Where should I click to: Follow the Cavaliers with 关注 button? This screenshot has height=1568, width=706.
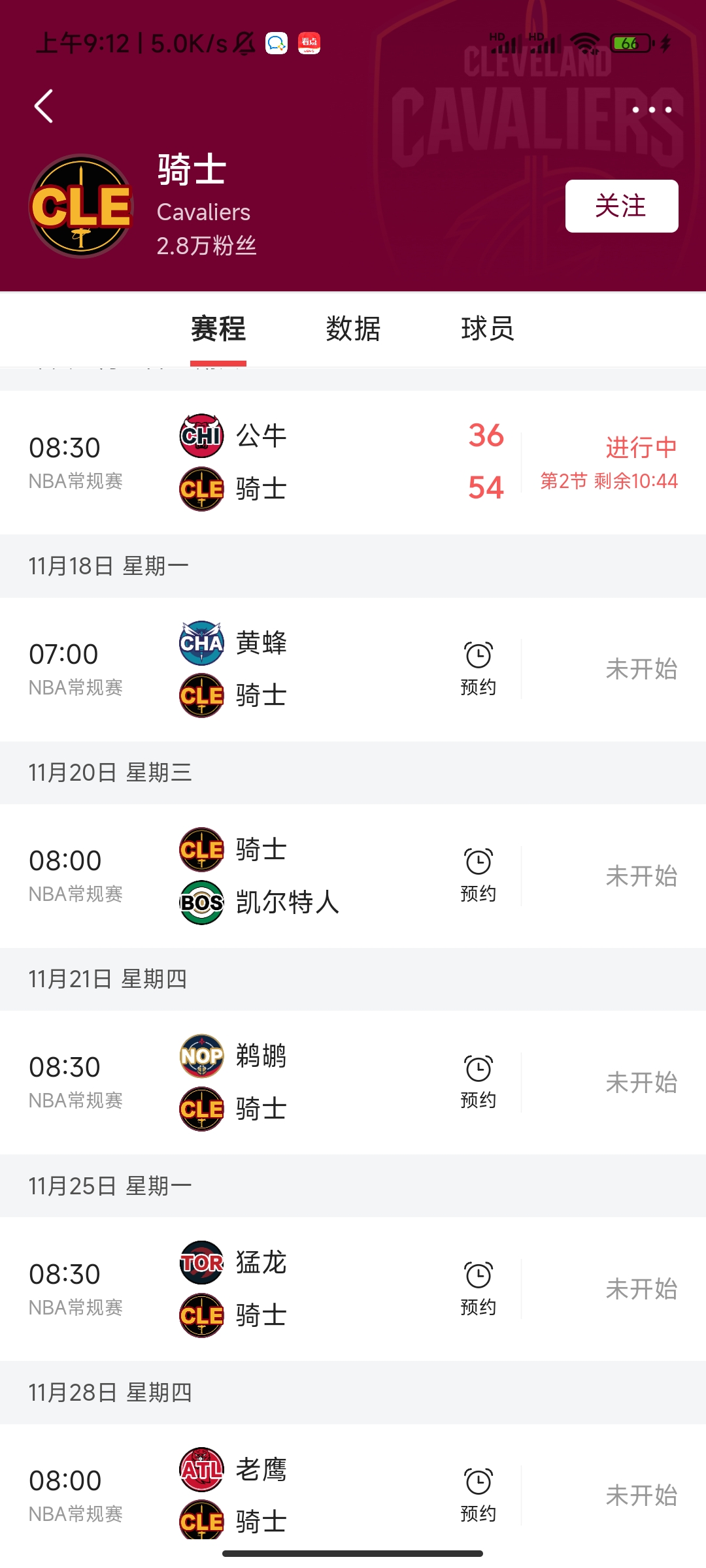(x=621, y=206)
